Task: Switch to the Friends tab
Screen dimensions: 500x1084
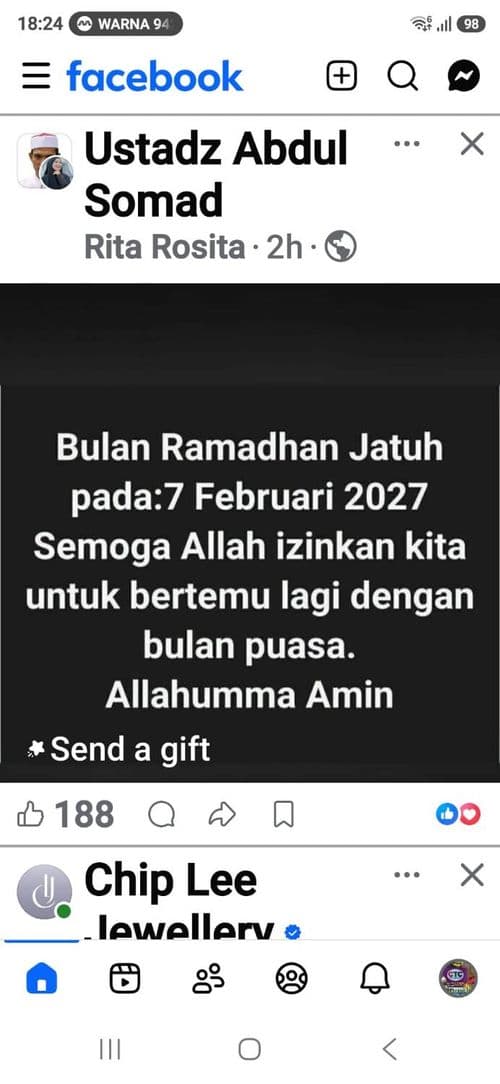Action: tap(207, 978)
